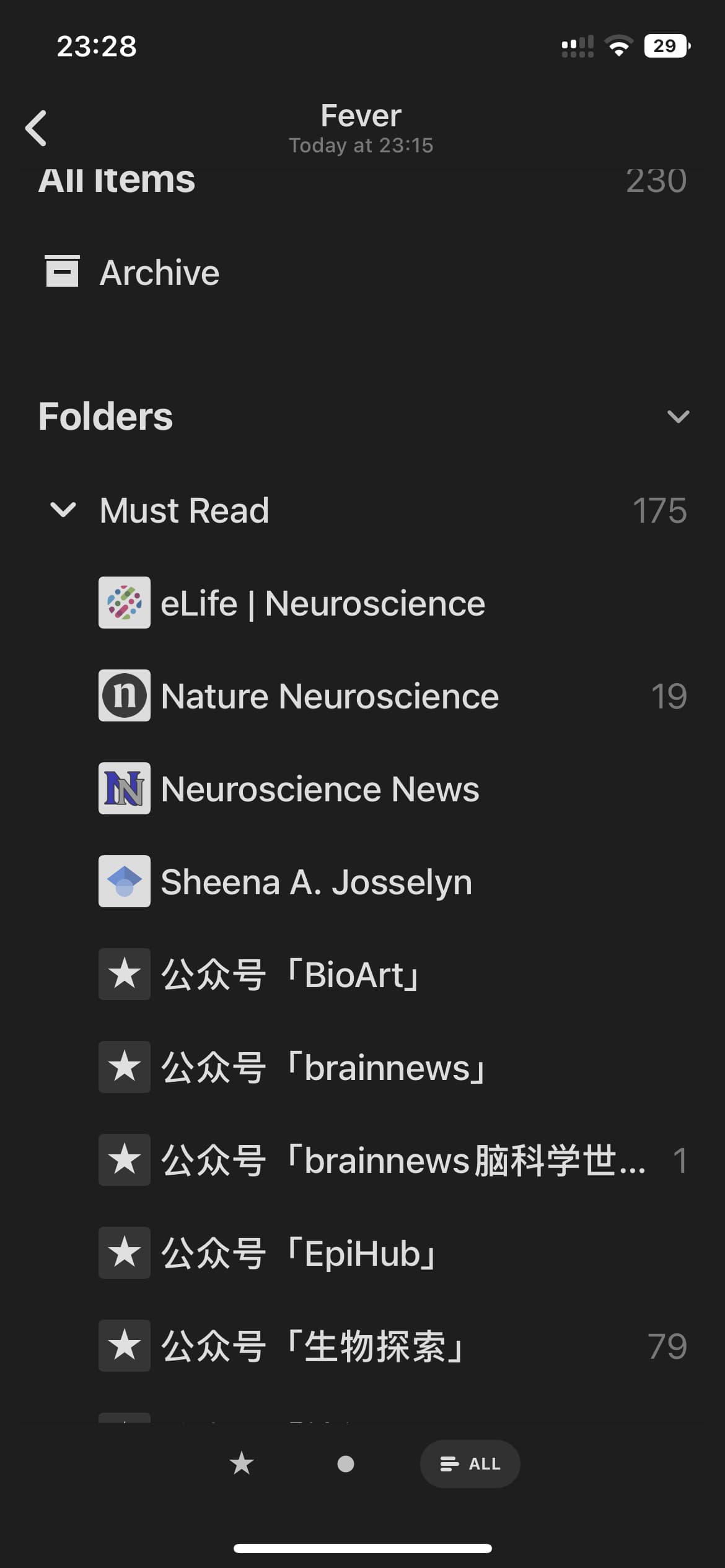Switch to the unread dot filter

tap(346, 1464)
